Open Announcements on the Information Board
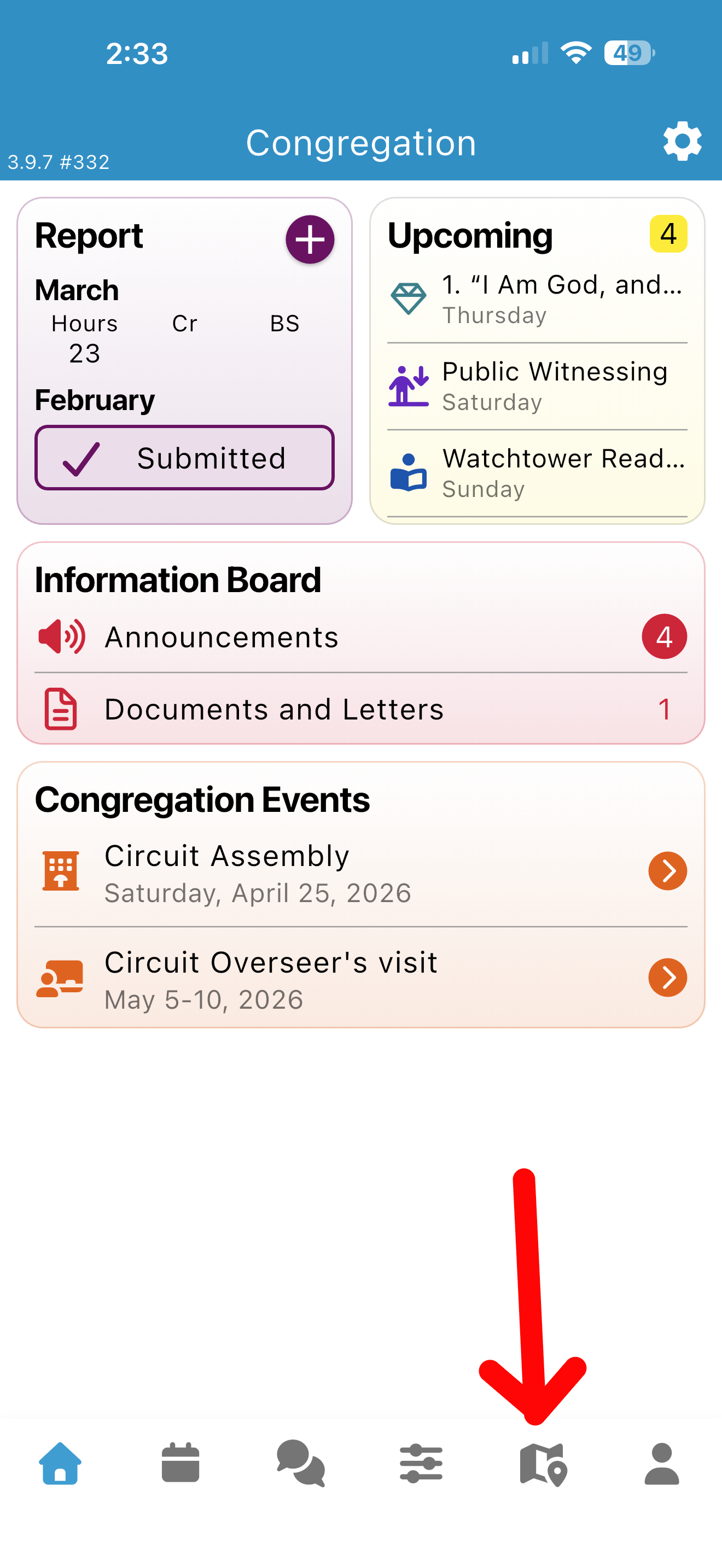This screenshot has width=722, height=1568. 360,637
